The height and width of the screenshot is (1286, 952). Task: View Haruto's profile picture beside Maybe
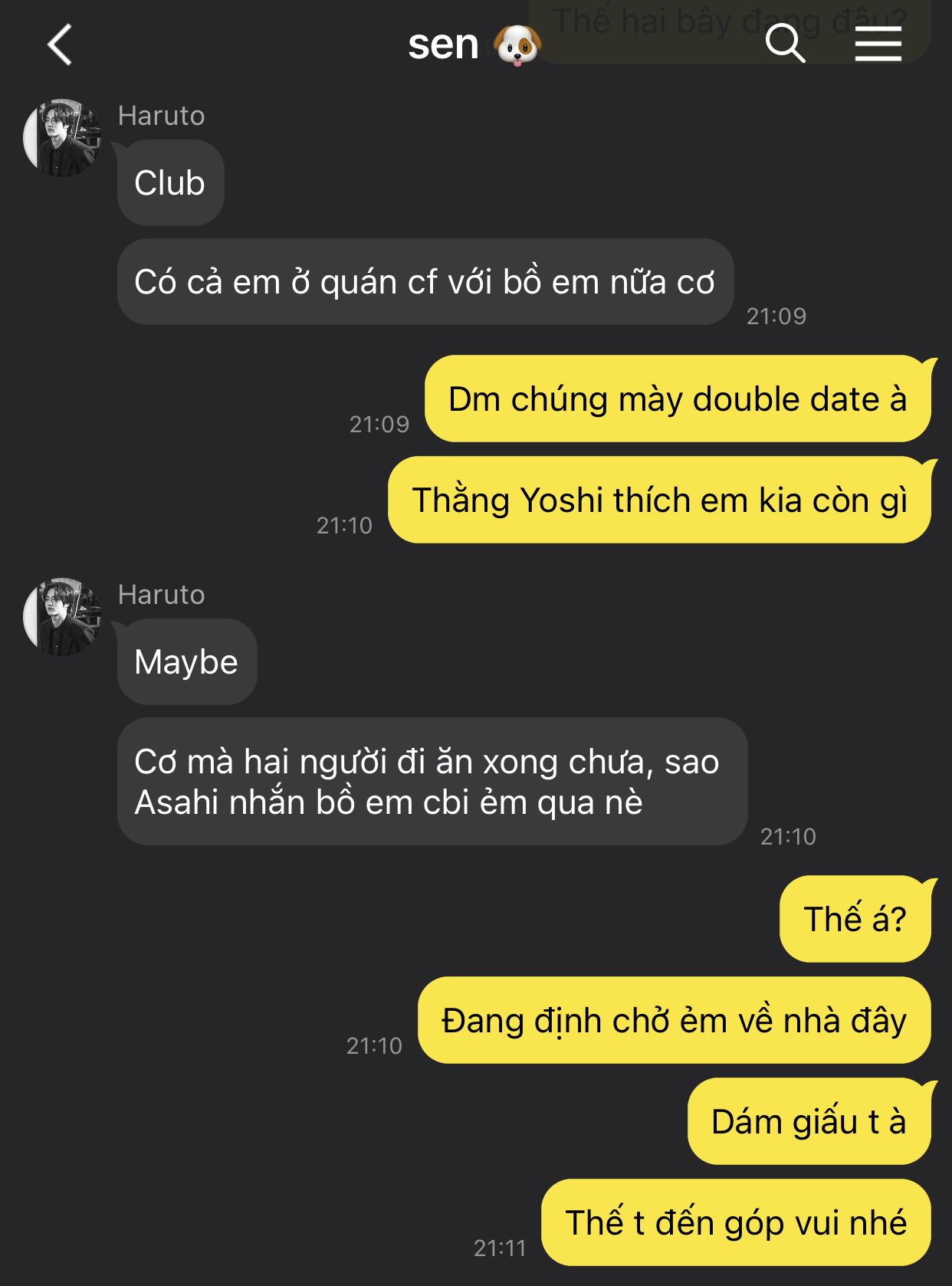click(63, 617)
